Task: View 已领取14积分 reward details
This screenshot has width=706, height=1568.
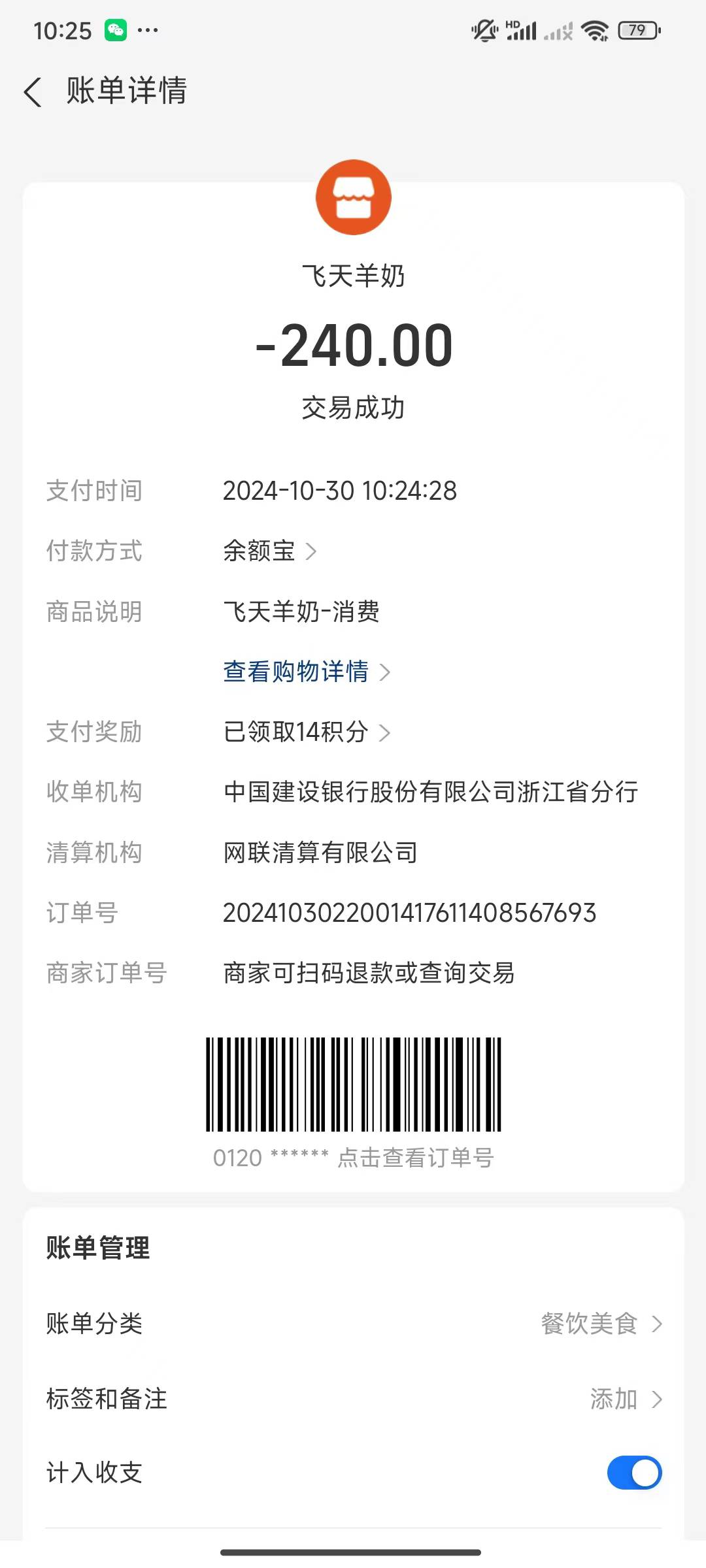Action: pos(306,732)
